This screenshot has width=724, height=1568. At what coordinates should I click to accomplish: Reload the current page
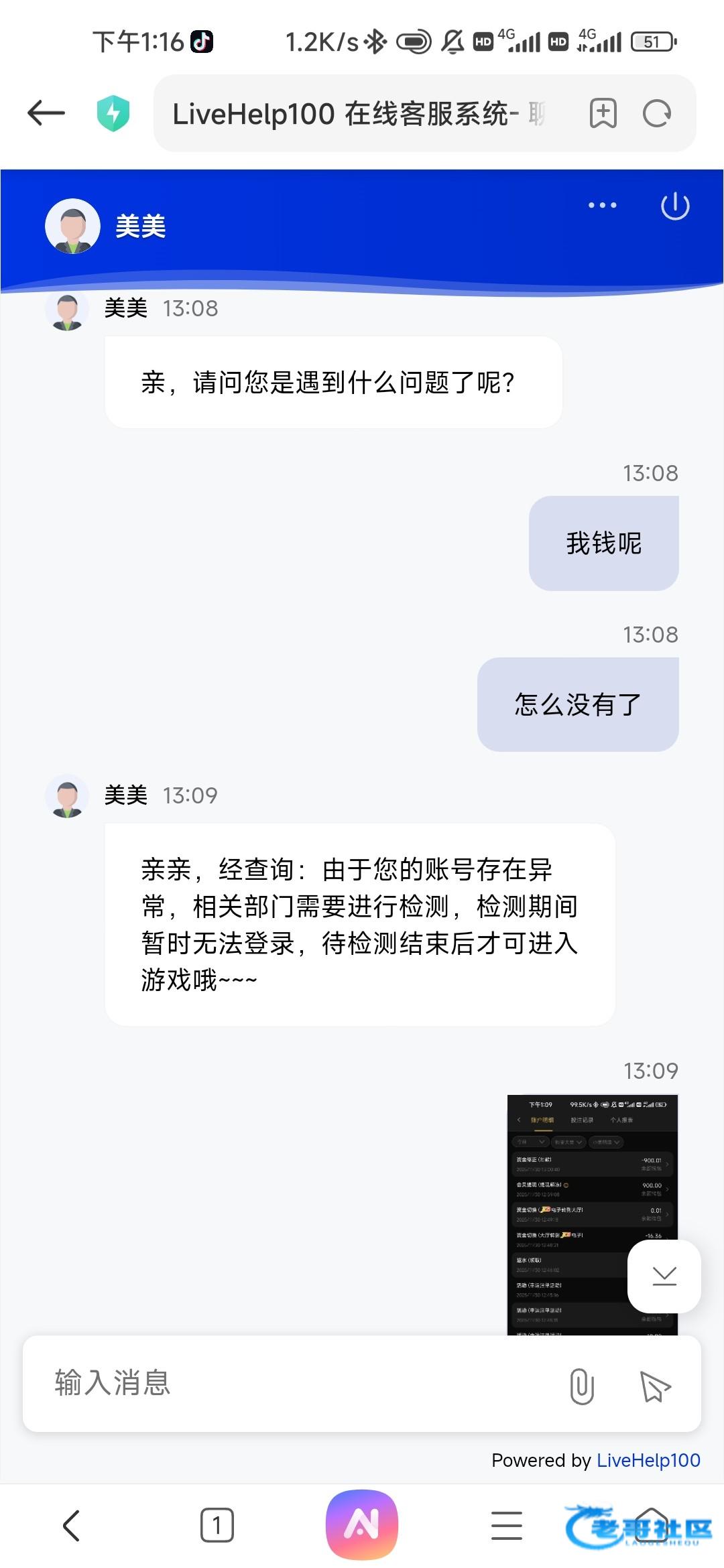click(x=656, y=113)
